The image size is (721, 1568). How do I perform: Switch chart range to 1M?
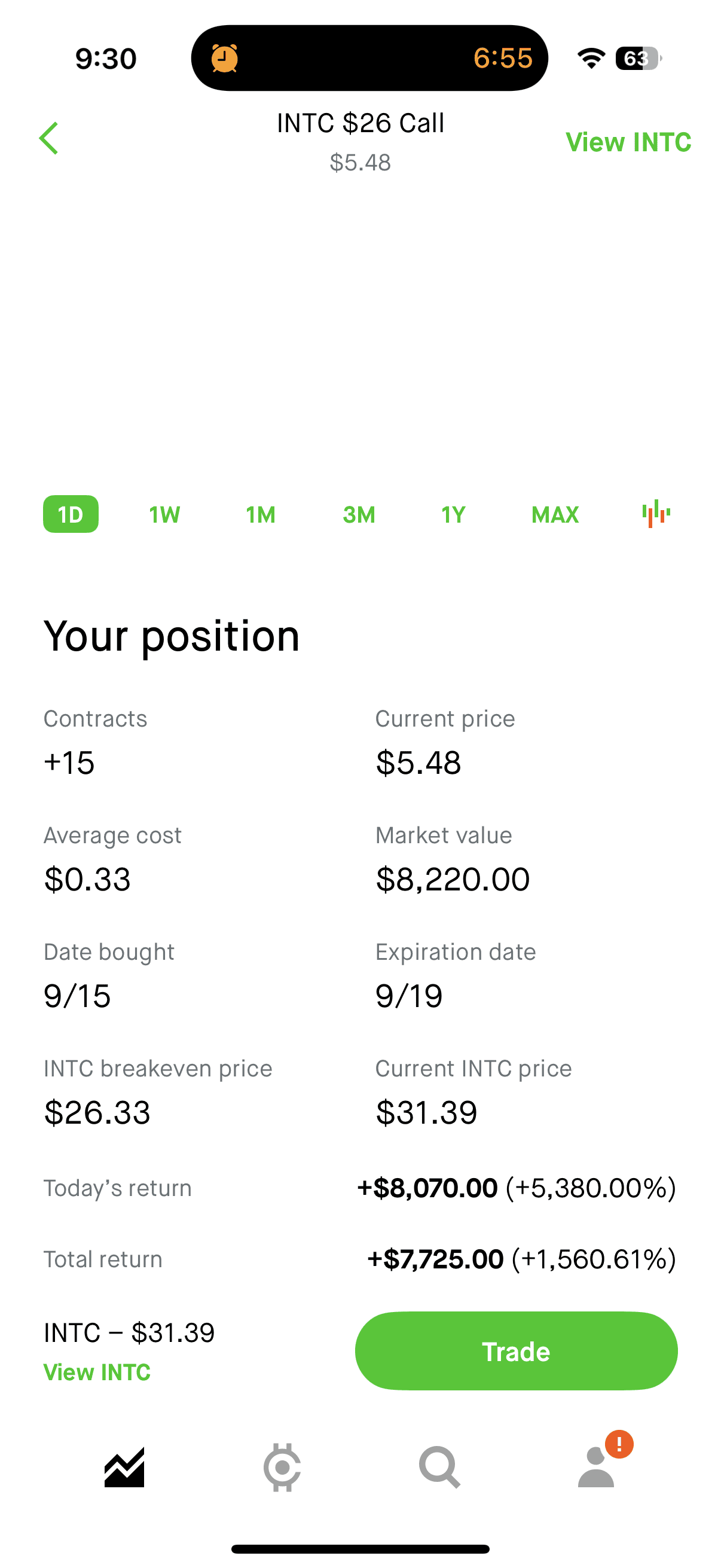pos(261,515)
